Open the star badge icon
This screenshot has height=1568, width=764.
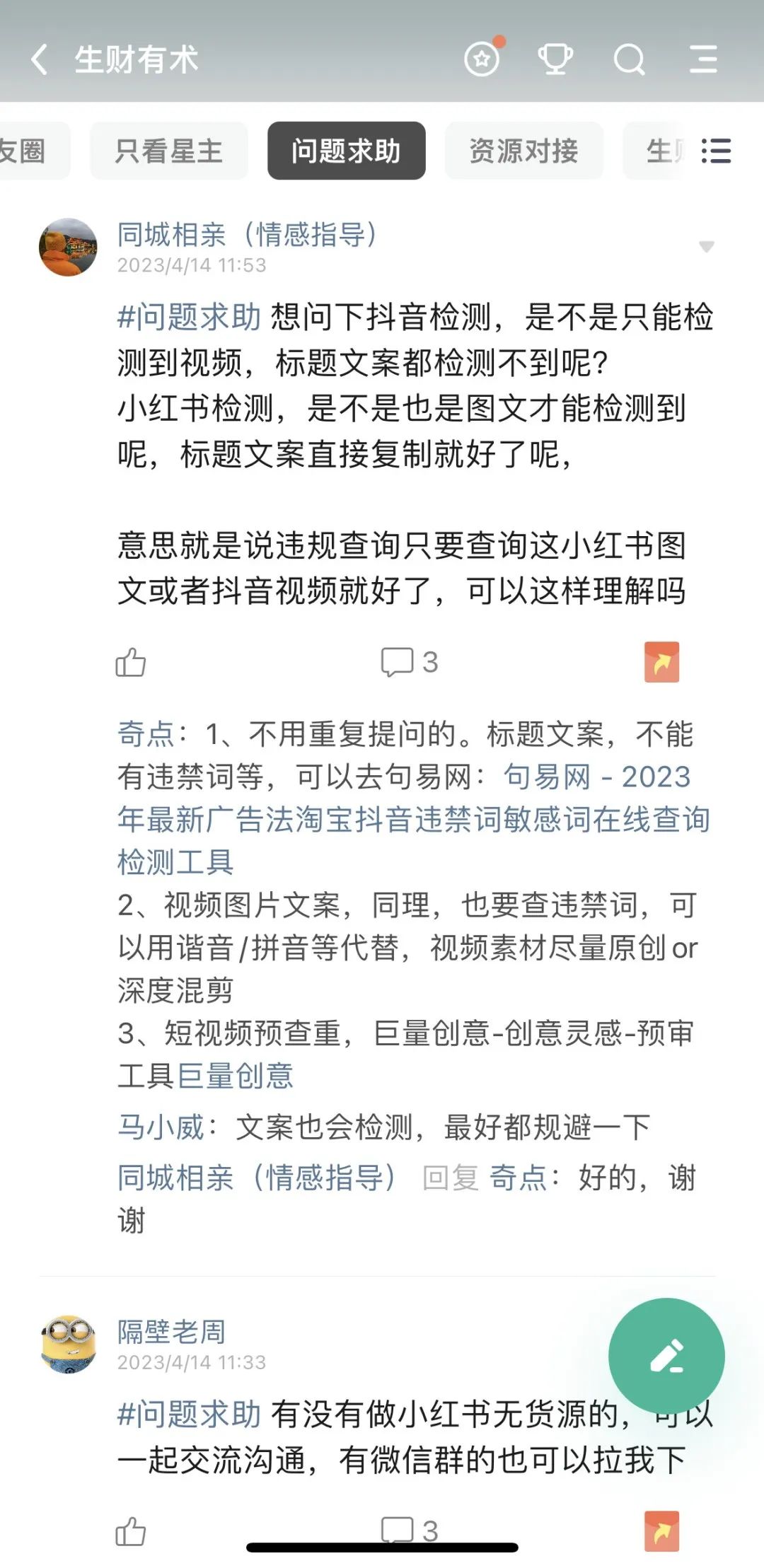(482, 59)
